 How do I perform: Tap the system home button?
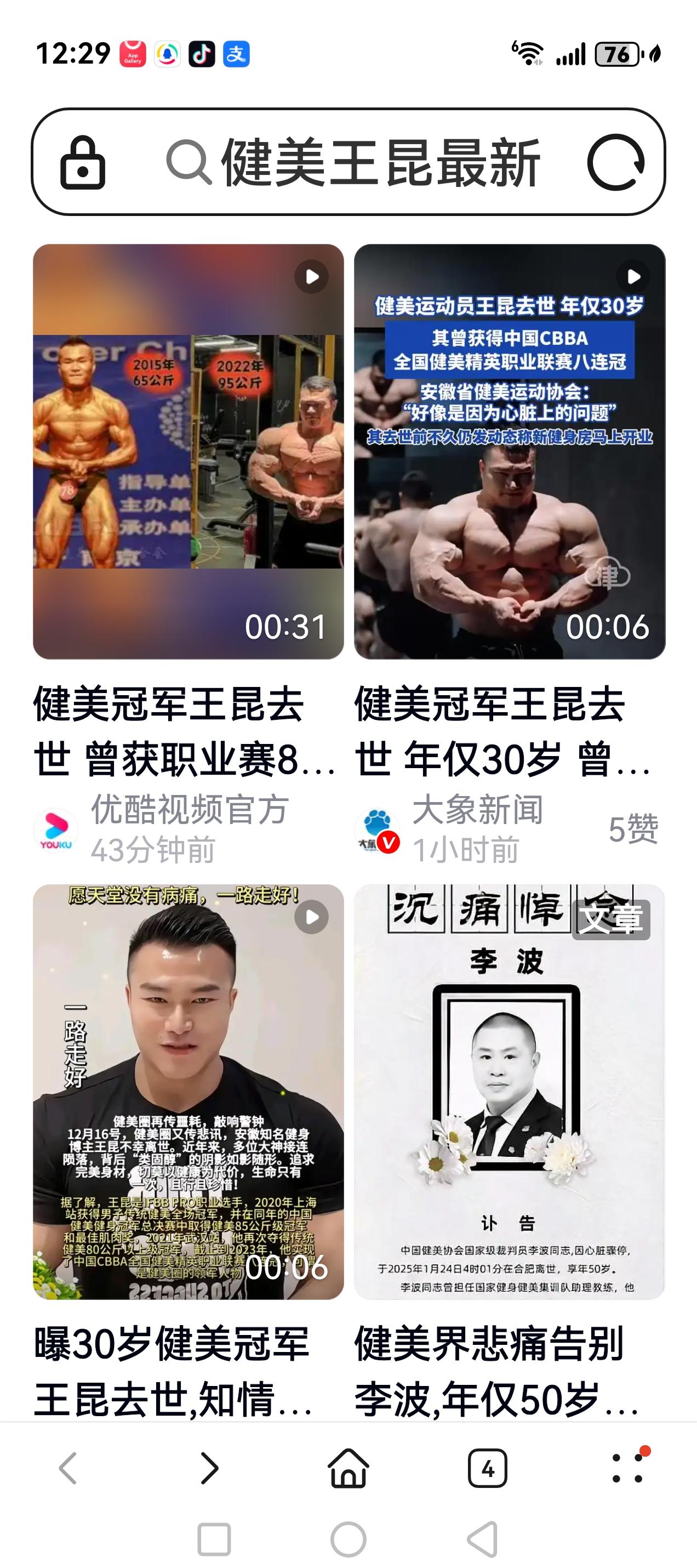point(348,1540)
